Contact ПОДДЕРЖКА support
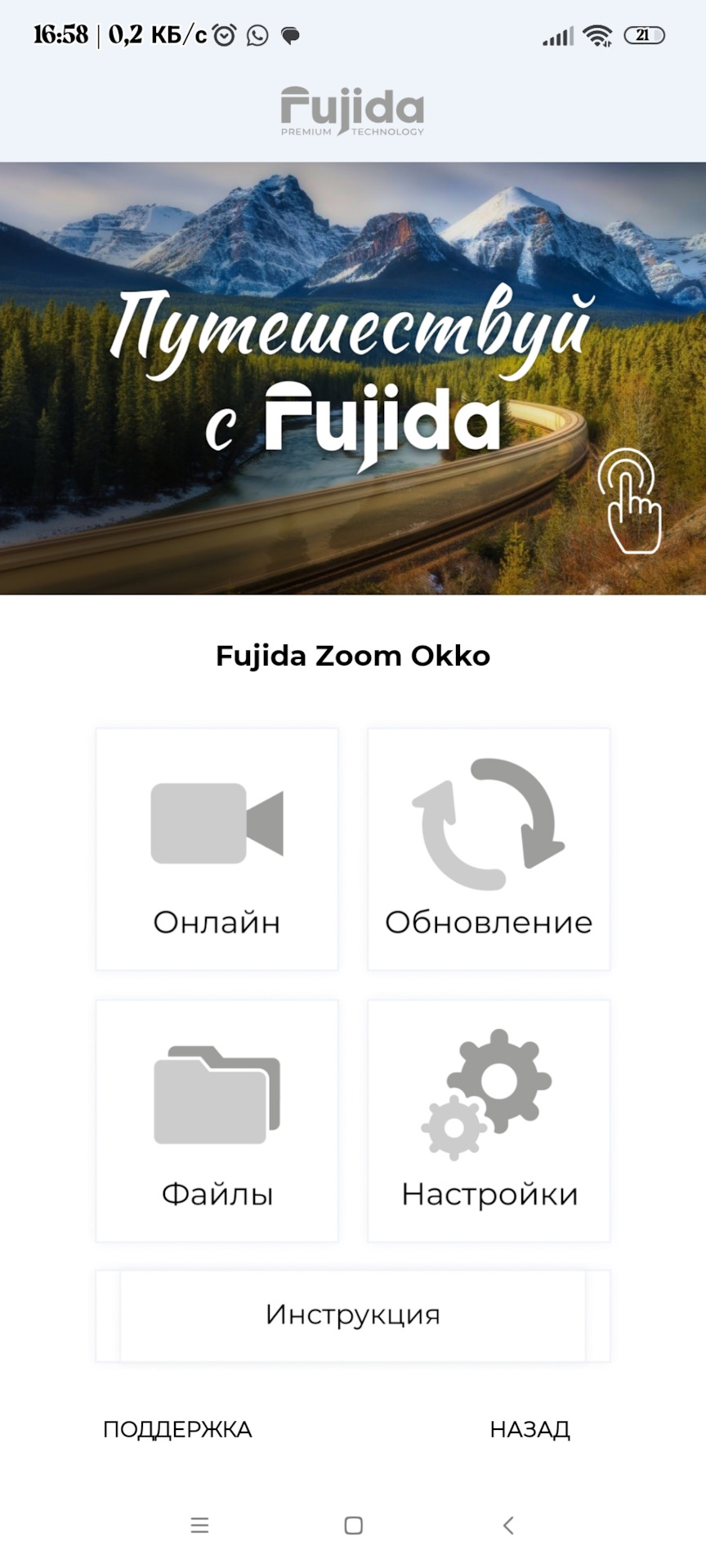Screen dimensions: 706x1568 [x=177, y=1429]
